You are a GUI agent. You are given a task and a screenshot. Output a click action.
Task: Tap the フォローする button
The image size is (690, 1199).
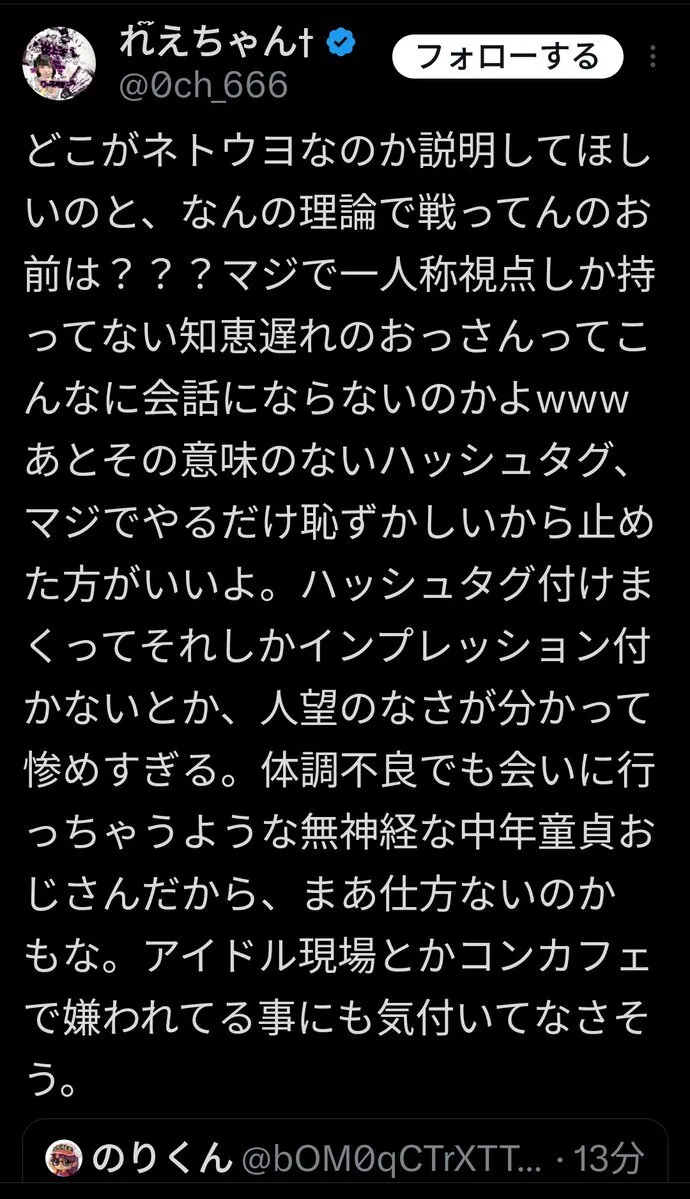point(507,56)
